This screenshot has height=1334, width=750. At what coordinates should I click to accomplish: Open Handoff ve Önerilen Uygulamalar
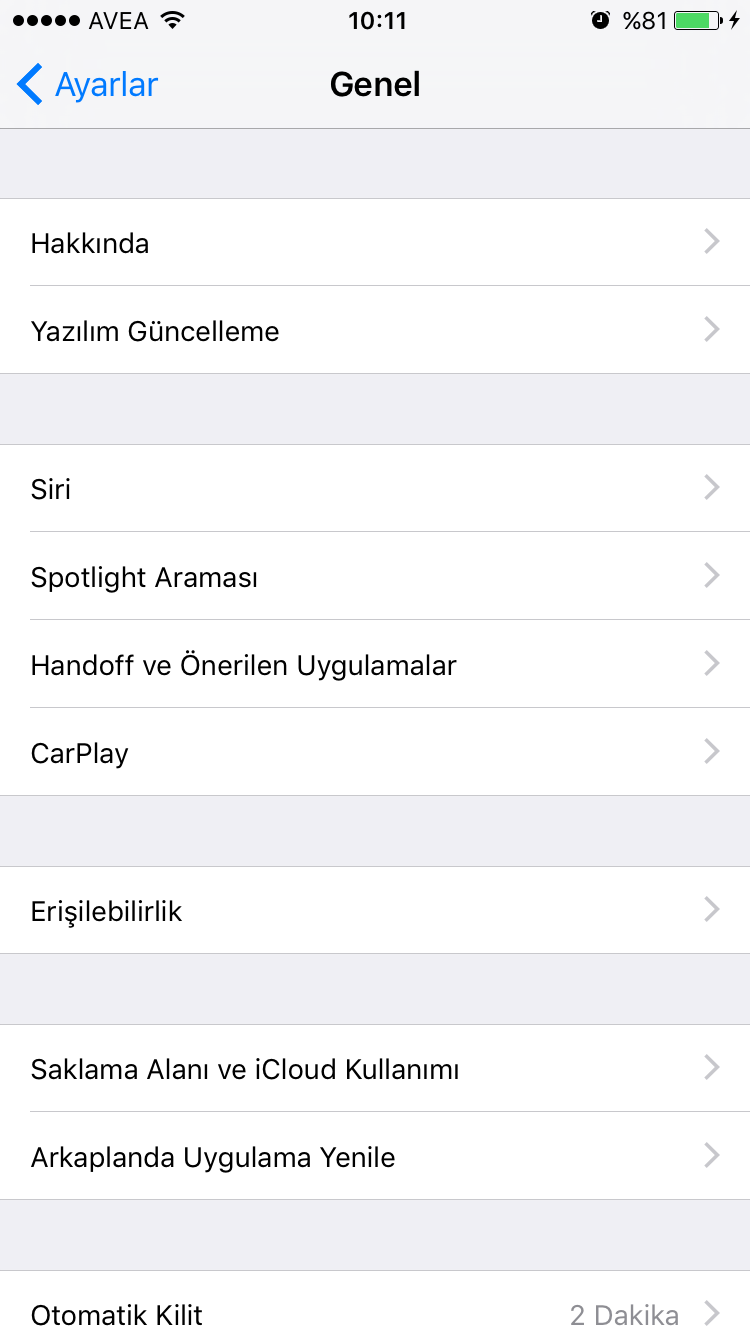click(x=375, y=665)
